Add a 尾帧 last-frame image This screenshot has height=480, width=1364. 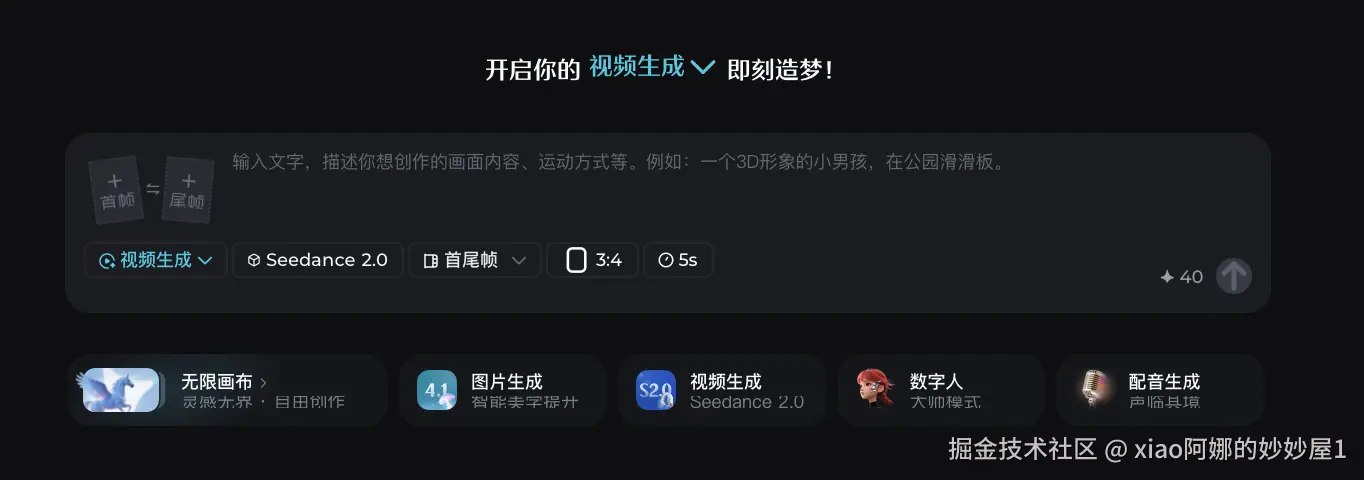(188, 189)
